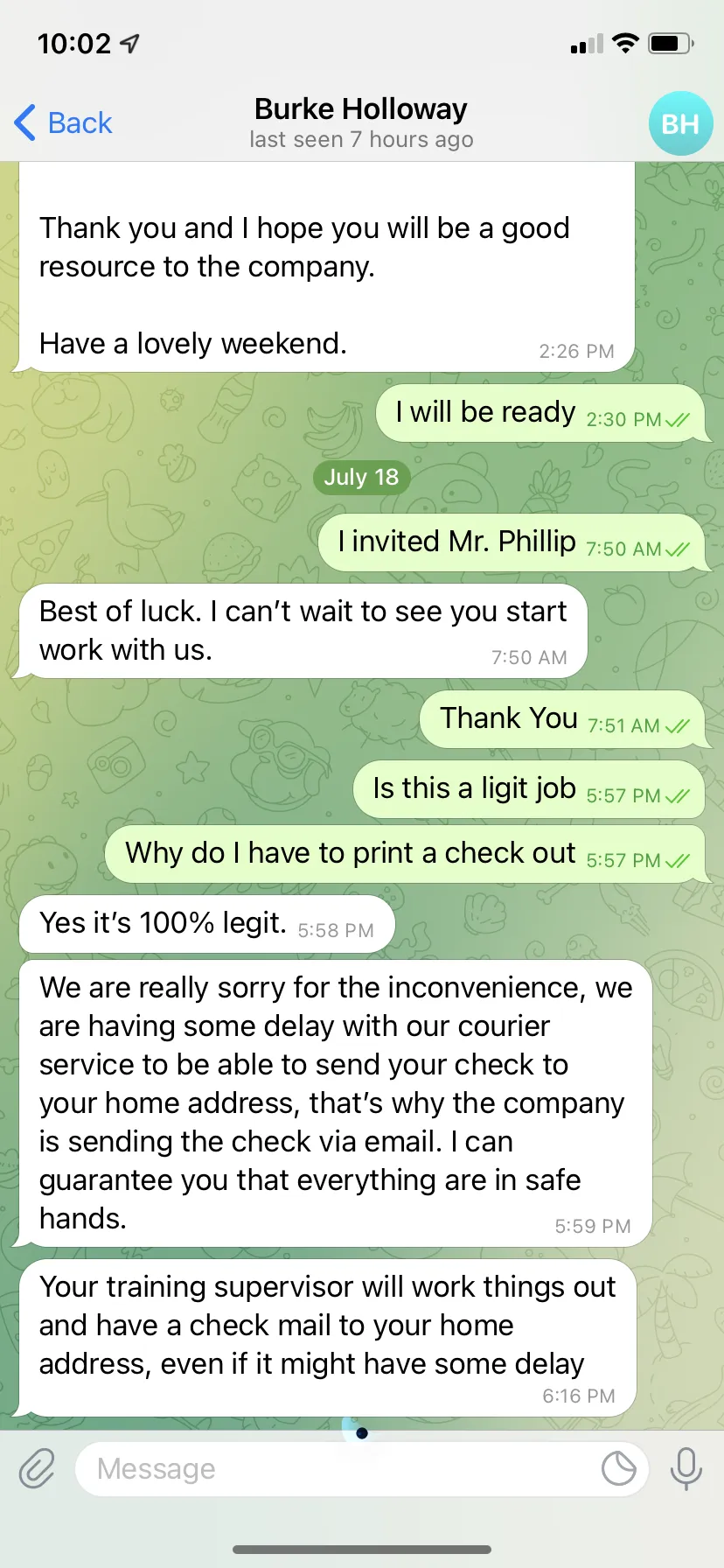Open chat info from Burke Holloway title

coord(361,108)
